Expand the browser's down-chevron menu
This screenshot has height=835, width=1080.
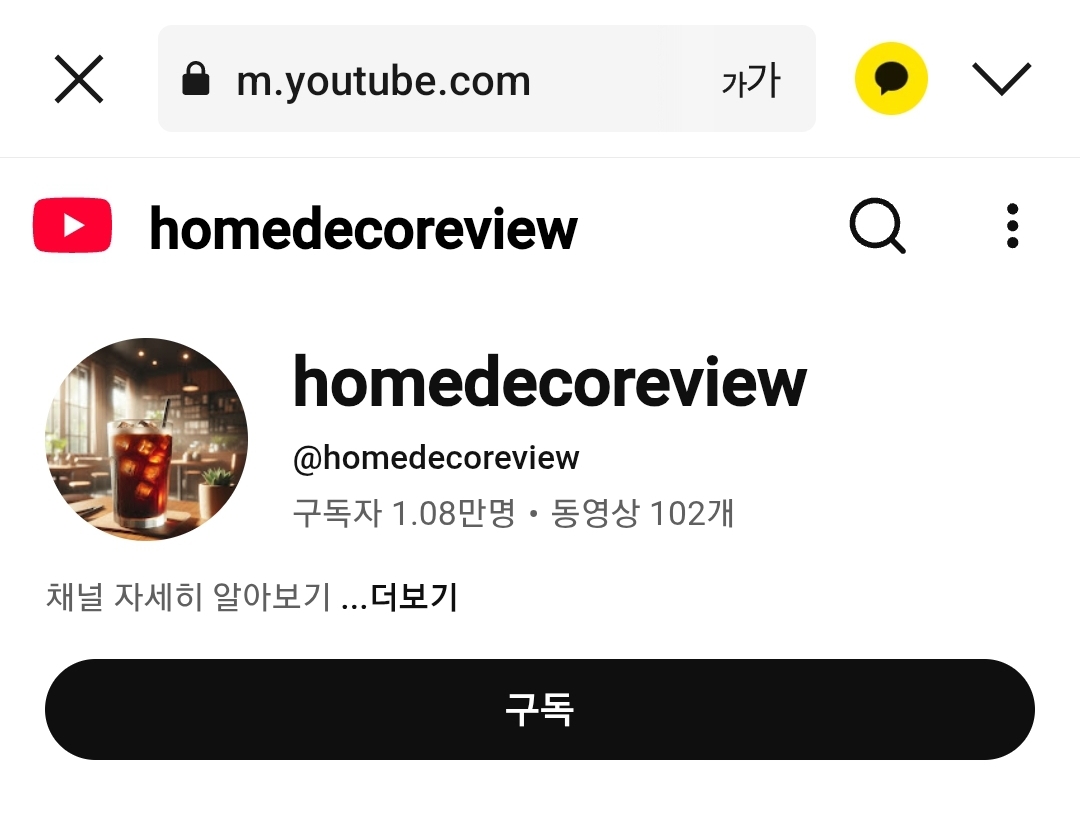(1001, 79)
